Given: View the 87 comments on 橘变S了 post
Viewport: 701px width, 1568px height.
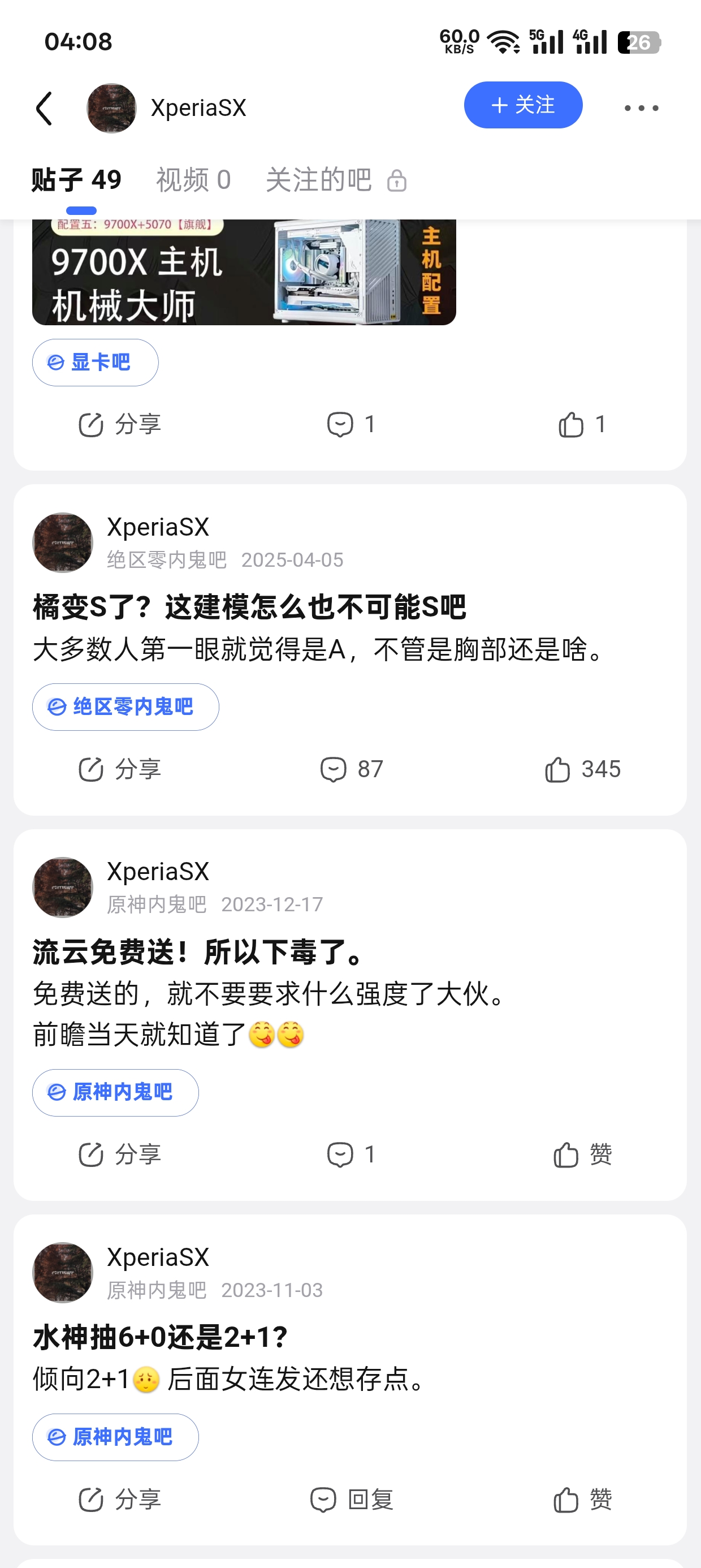Looking at the screenshot, I should coord(351,769).
